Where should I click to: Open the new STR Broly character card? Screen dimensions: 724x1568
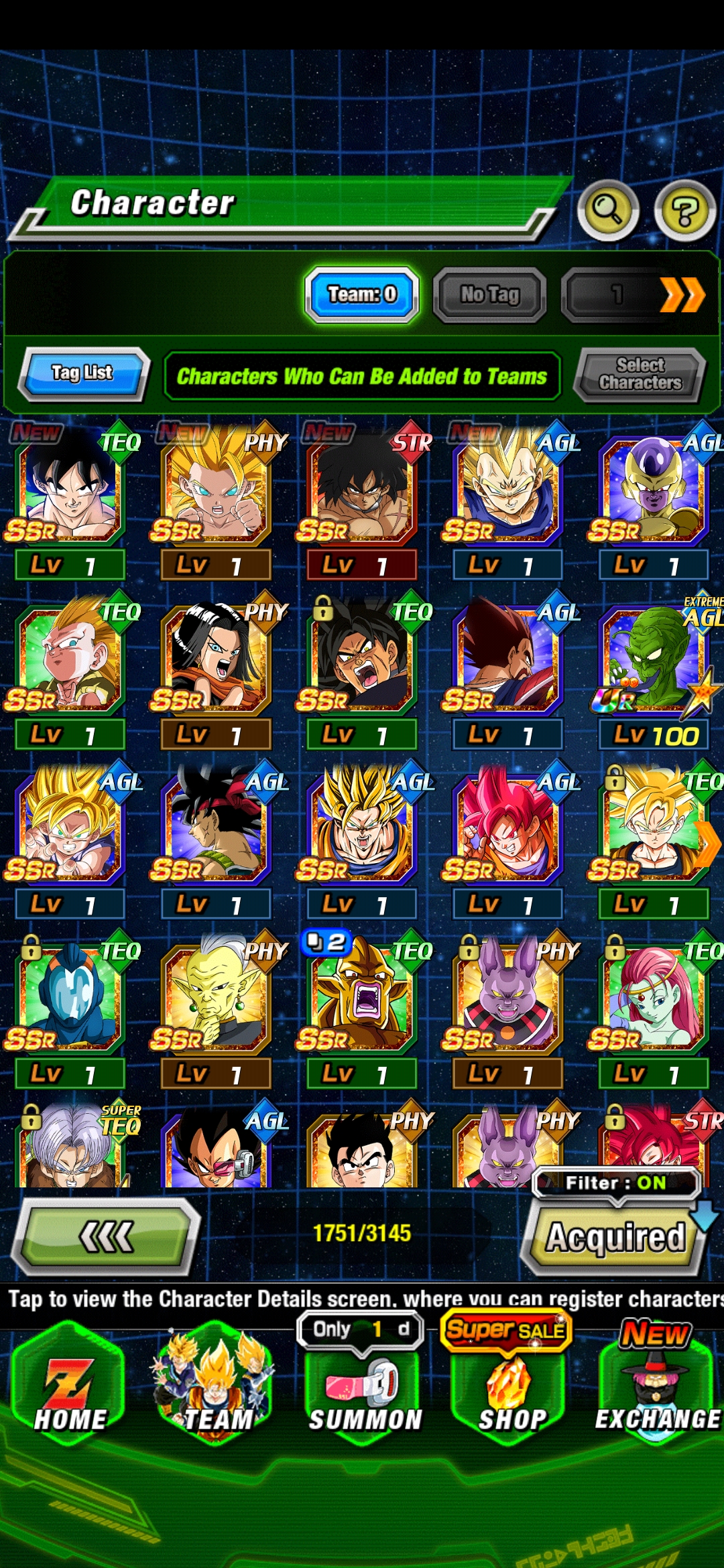point(362,500)
